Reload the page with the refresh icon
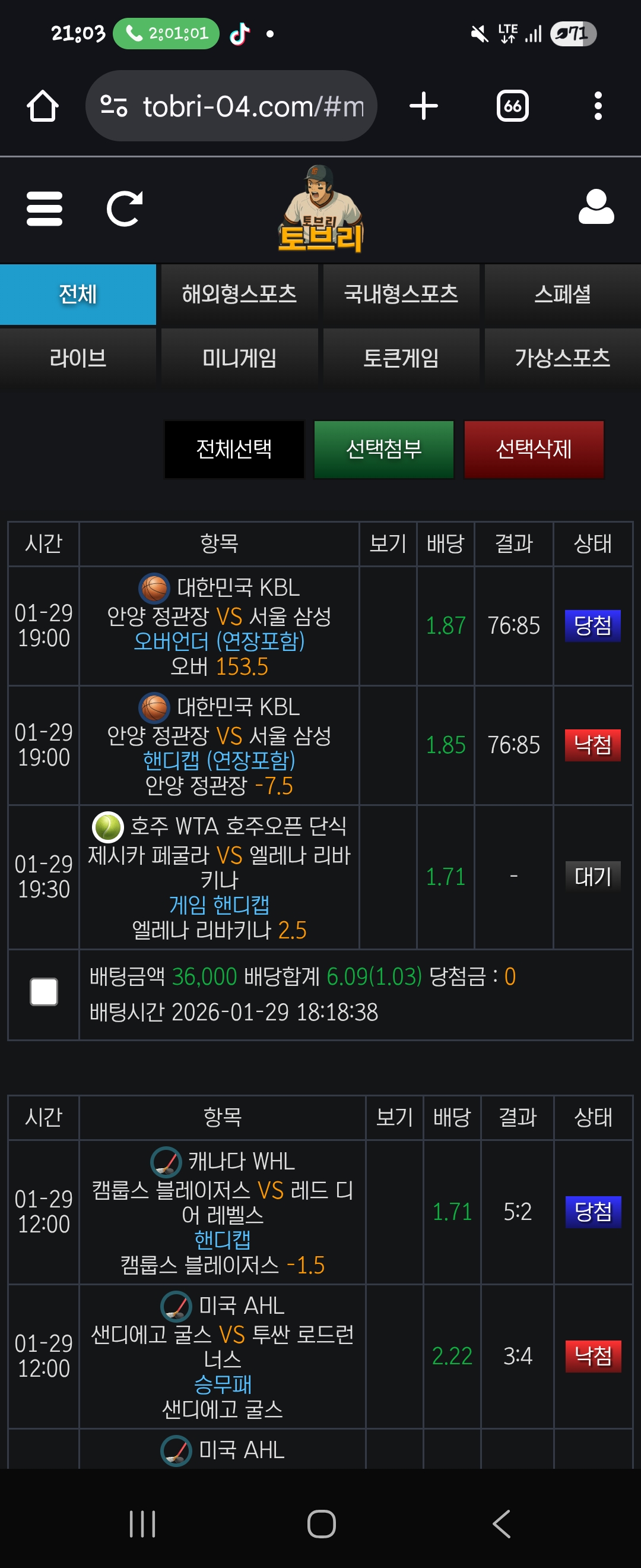The height and width of the screenshot is (1568, 641). point(124,209)
